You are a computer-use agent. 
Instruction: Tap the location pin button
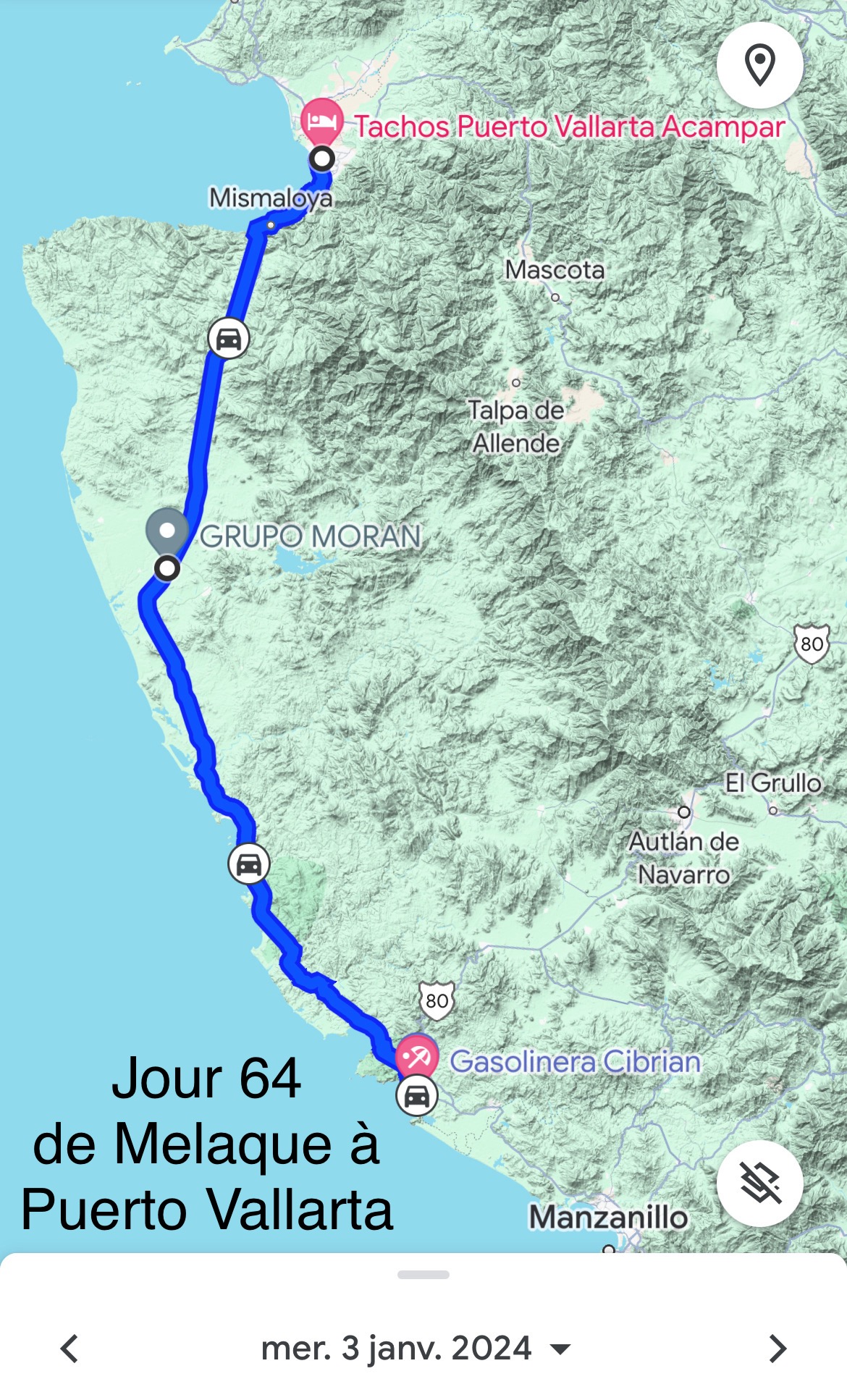point(759,65)
